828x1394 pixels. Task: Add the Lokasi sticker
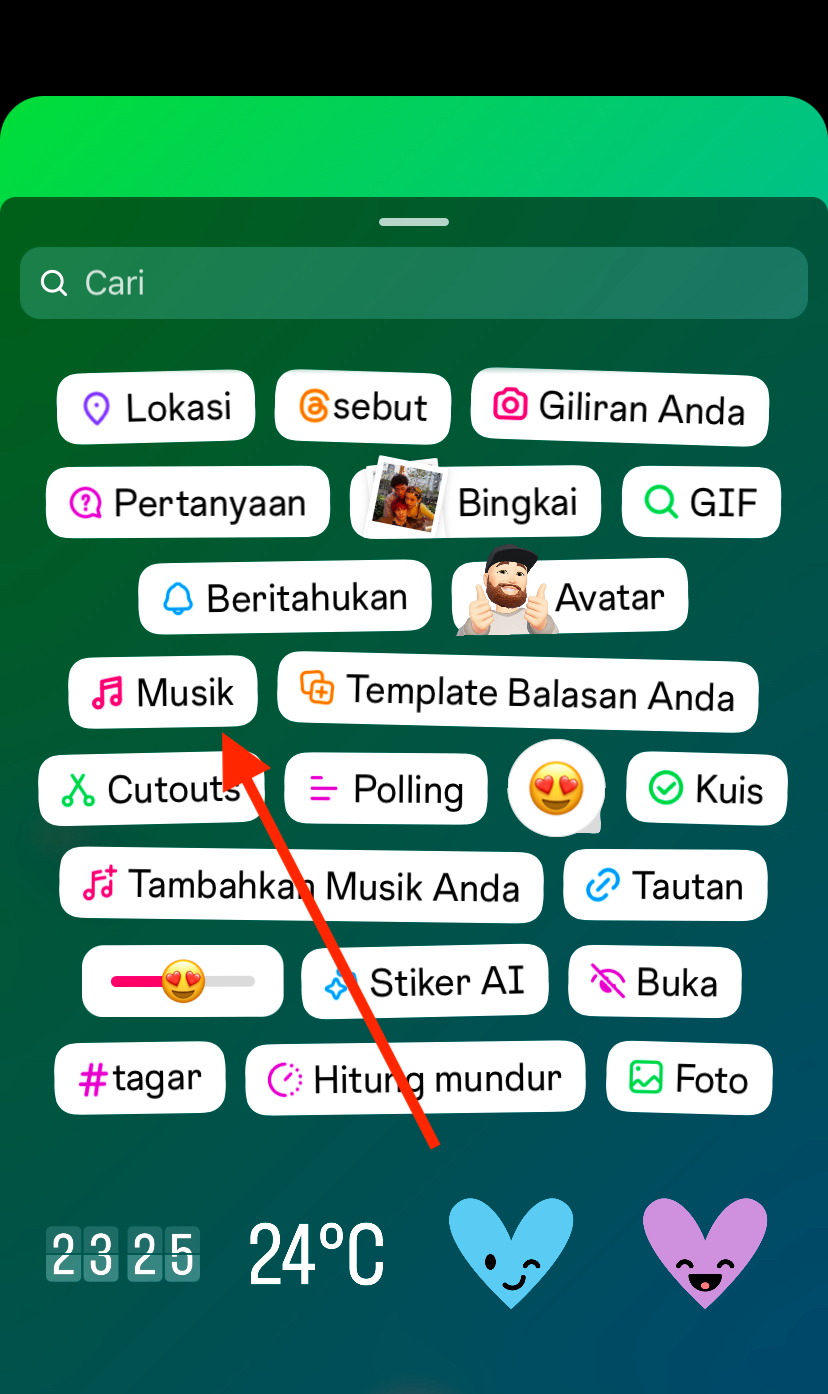(156, 408)
